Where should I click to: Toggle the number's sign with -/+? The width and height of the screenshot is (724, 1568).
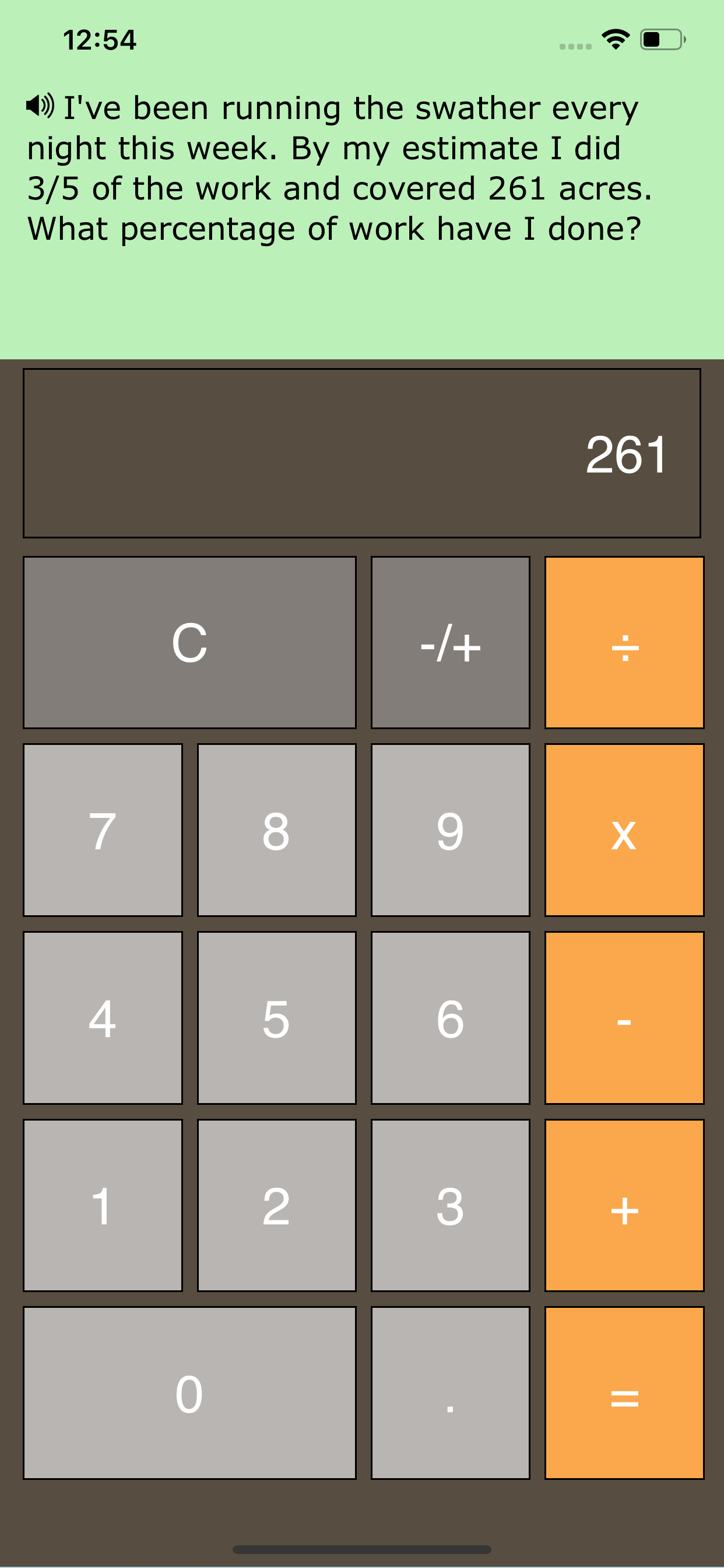pyautogui.click(x=450, y=642)
